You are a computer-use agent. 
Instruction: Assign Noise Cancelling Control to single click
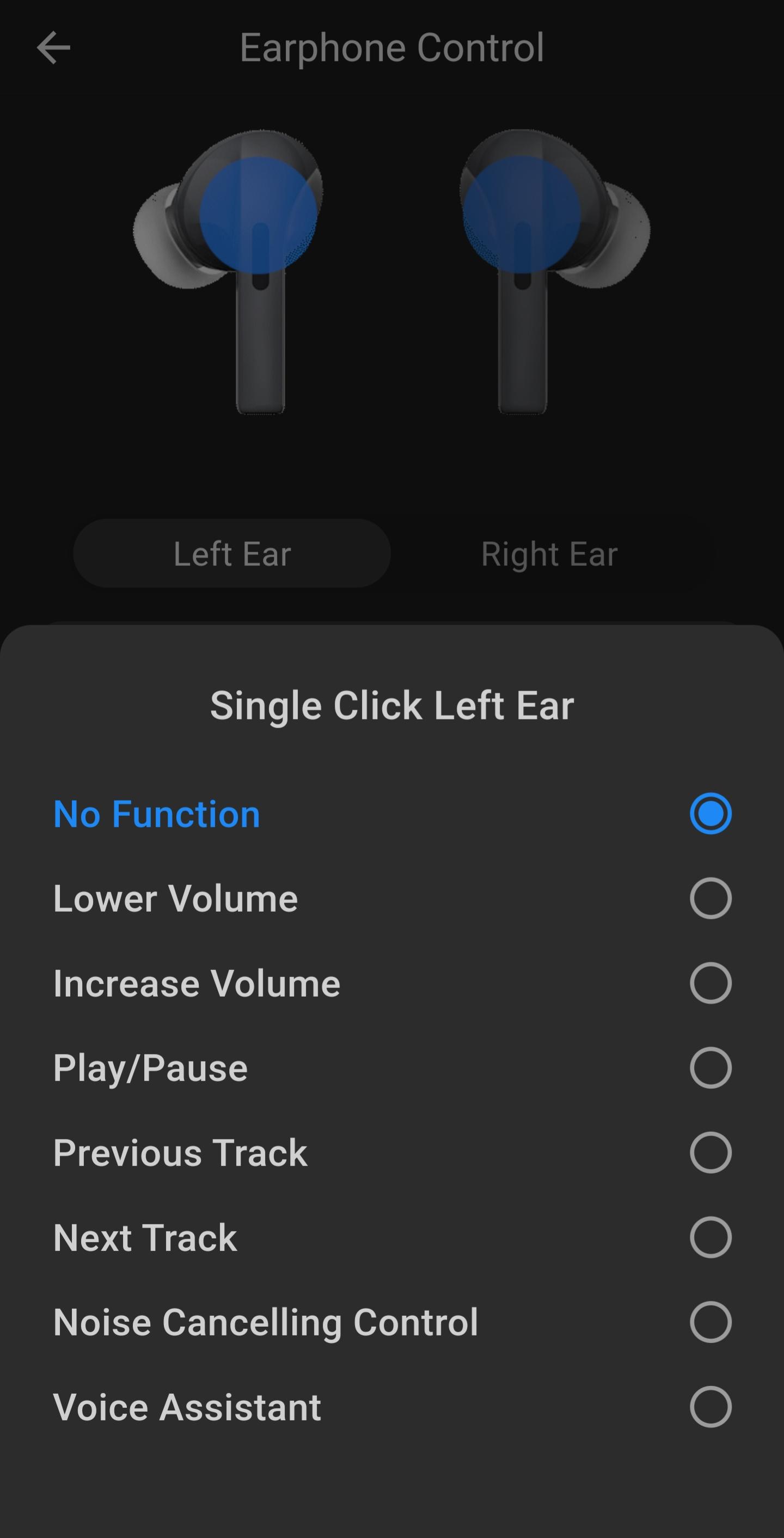click(710, 1322)
